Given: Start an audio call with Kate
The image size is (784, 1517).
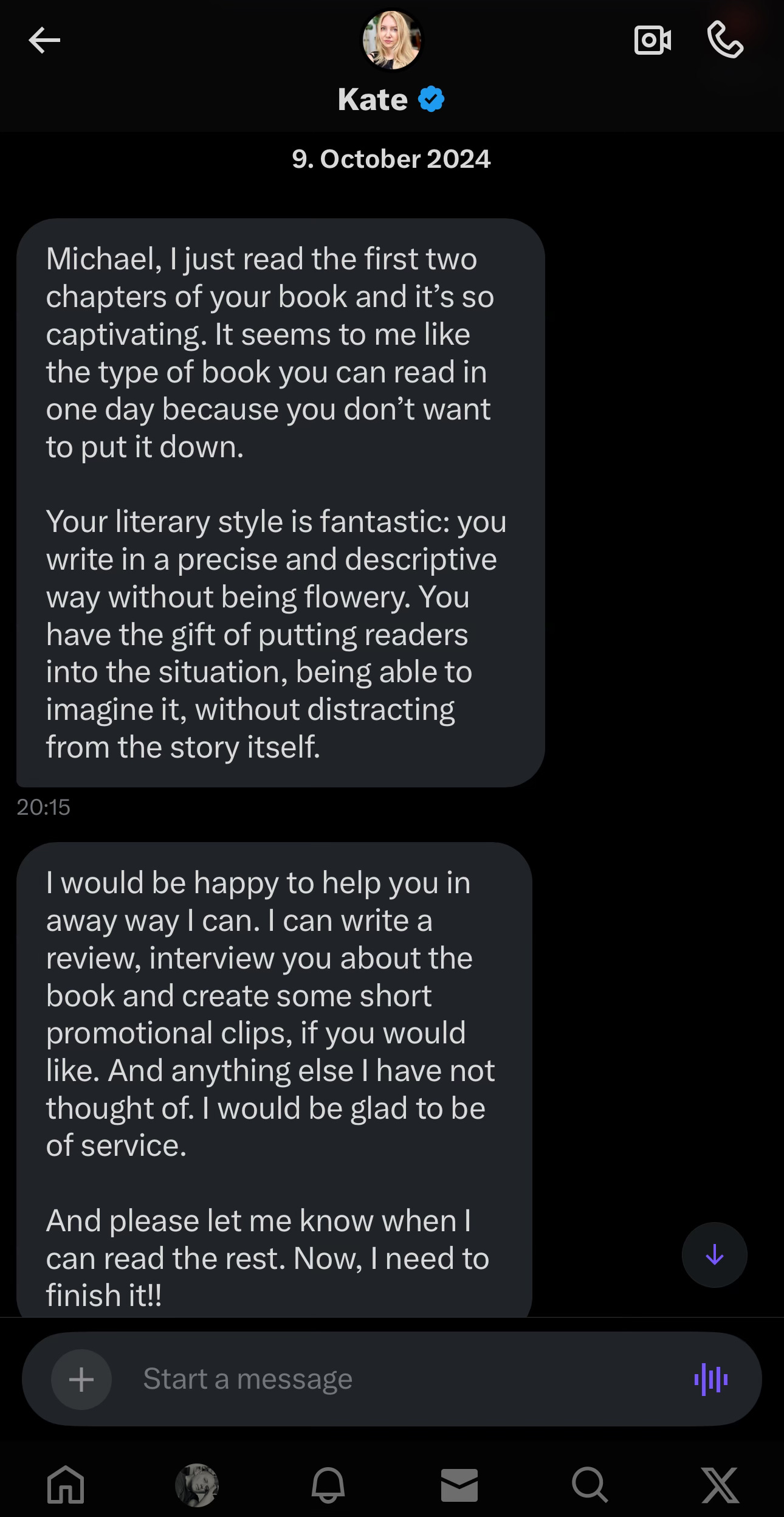Looking at the screenshot, I should [725, 41].
